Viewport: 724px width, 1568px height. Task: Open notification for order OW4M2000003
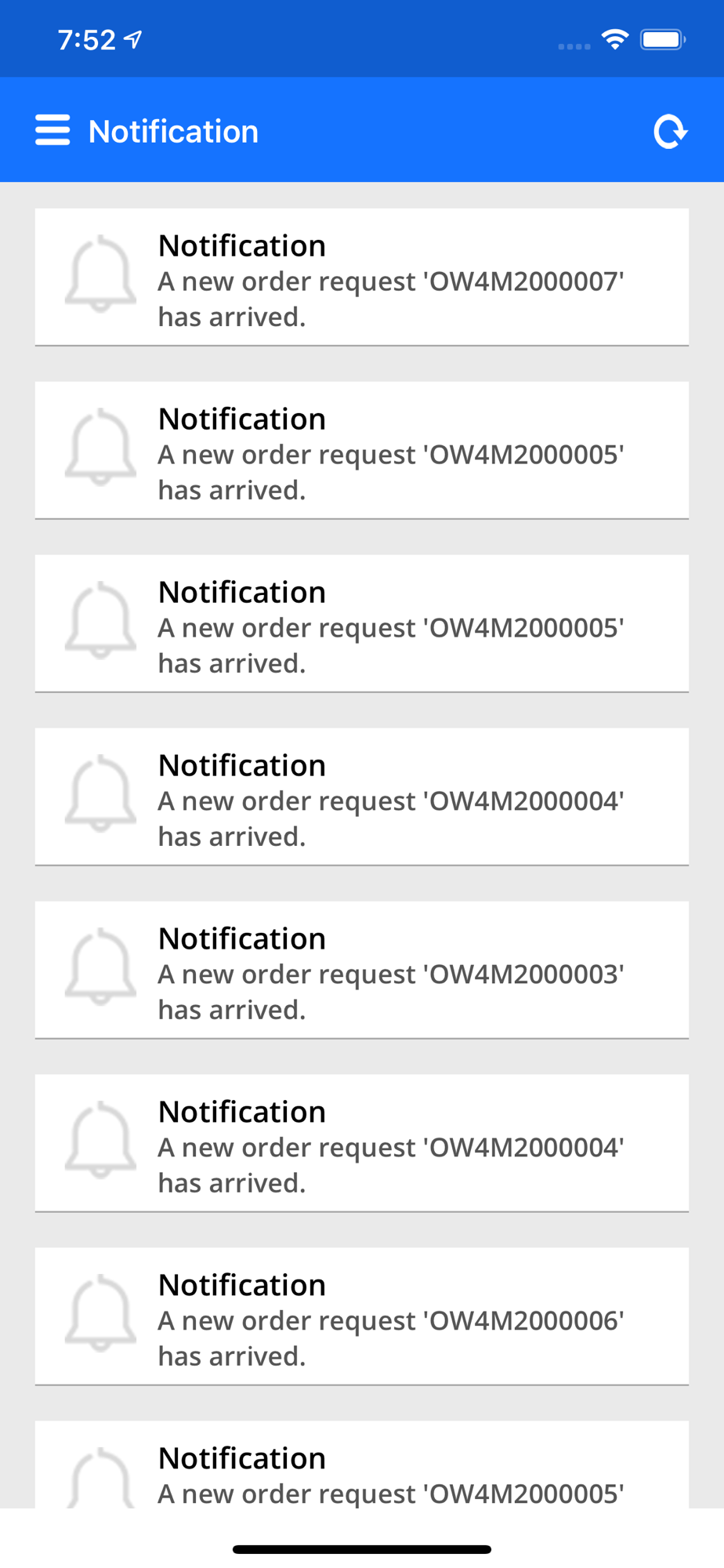(x=361, y=970)
